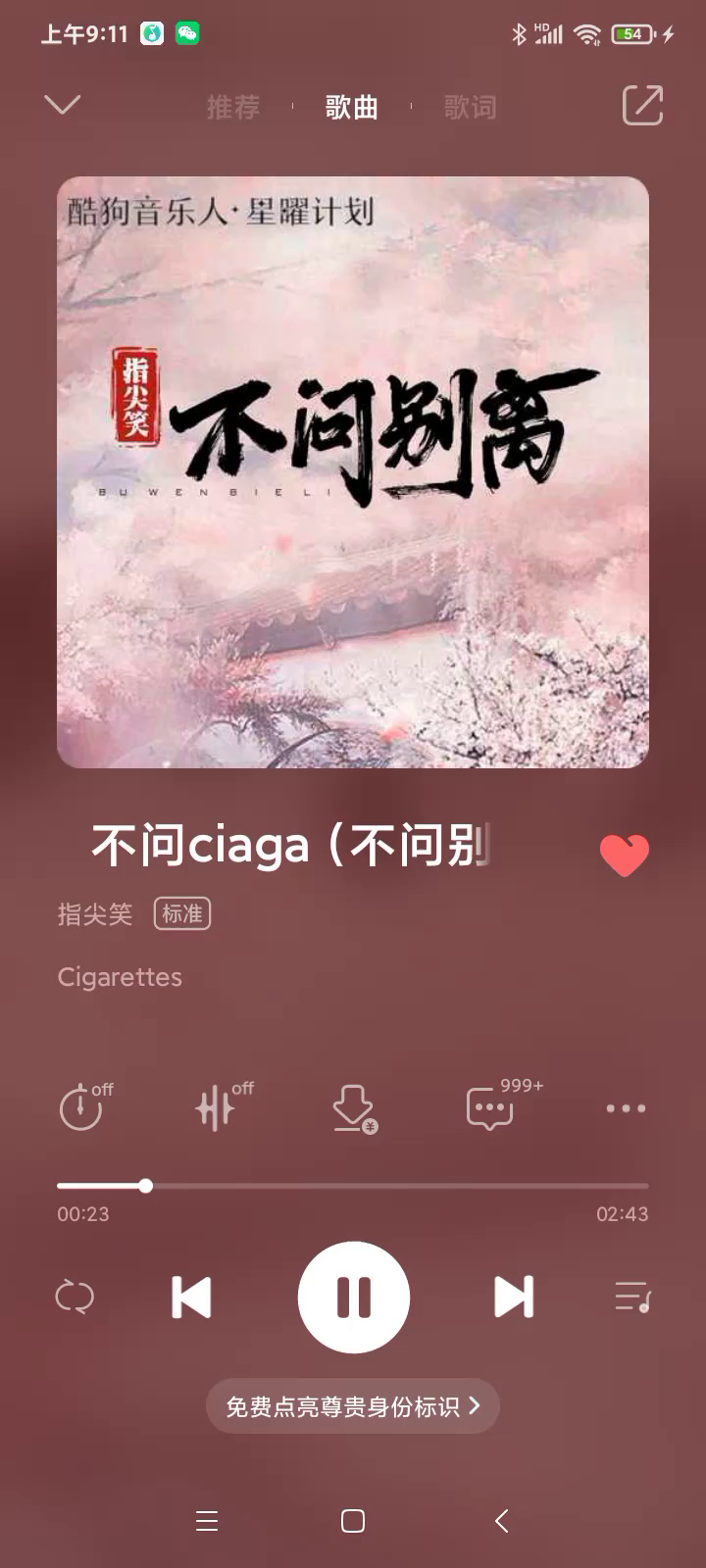The height and width of the screenshot is (1568, 706).
Task: Open the sleep timer
Action: tap(83, 1108)
